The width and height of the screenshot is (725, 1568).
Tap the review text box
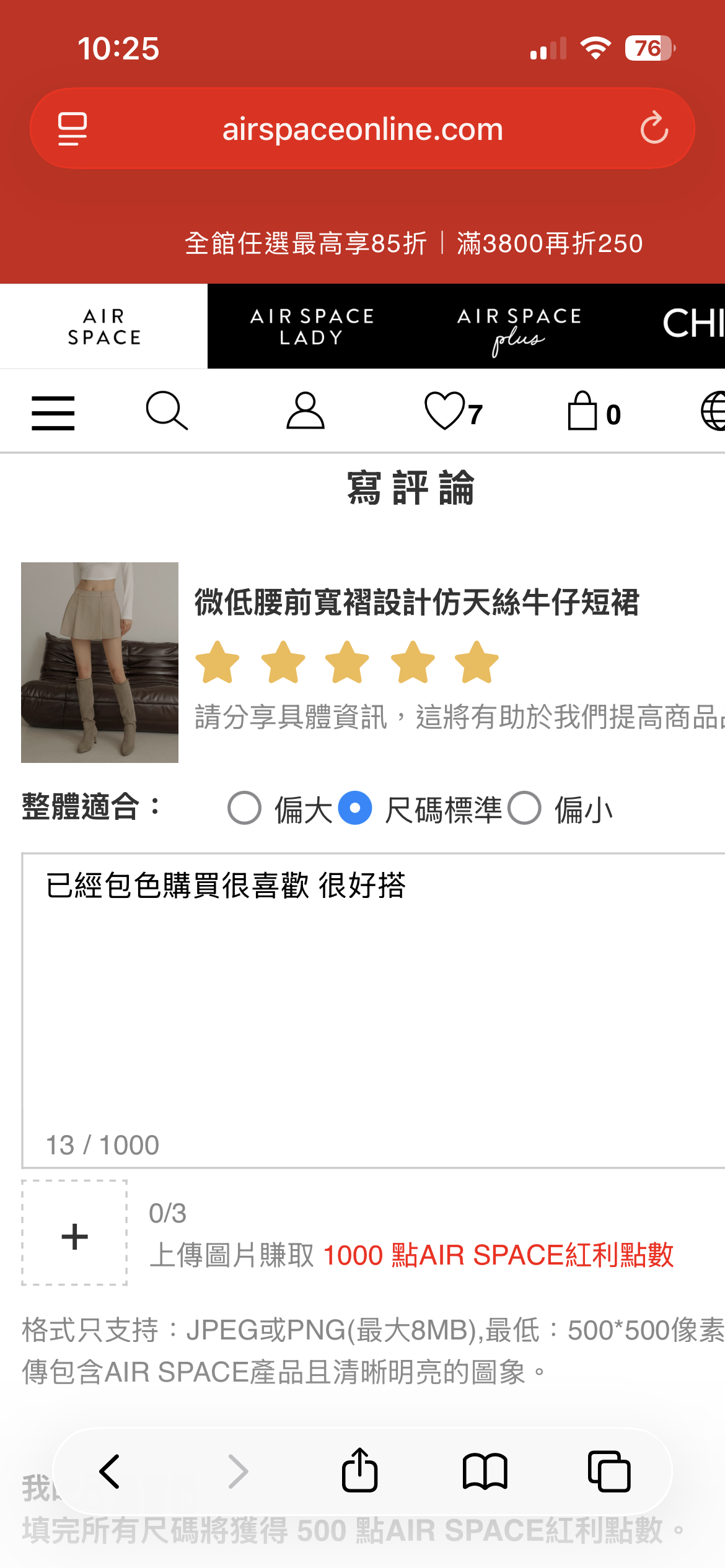pyautogui.click(x=372, y=1003)
